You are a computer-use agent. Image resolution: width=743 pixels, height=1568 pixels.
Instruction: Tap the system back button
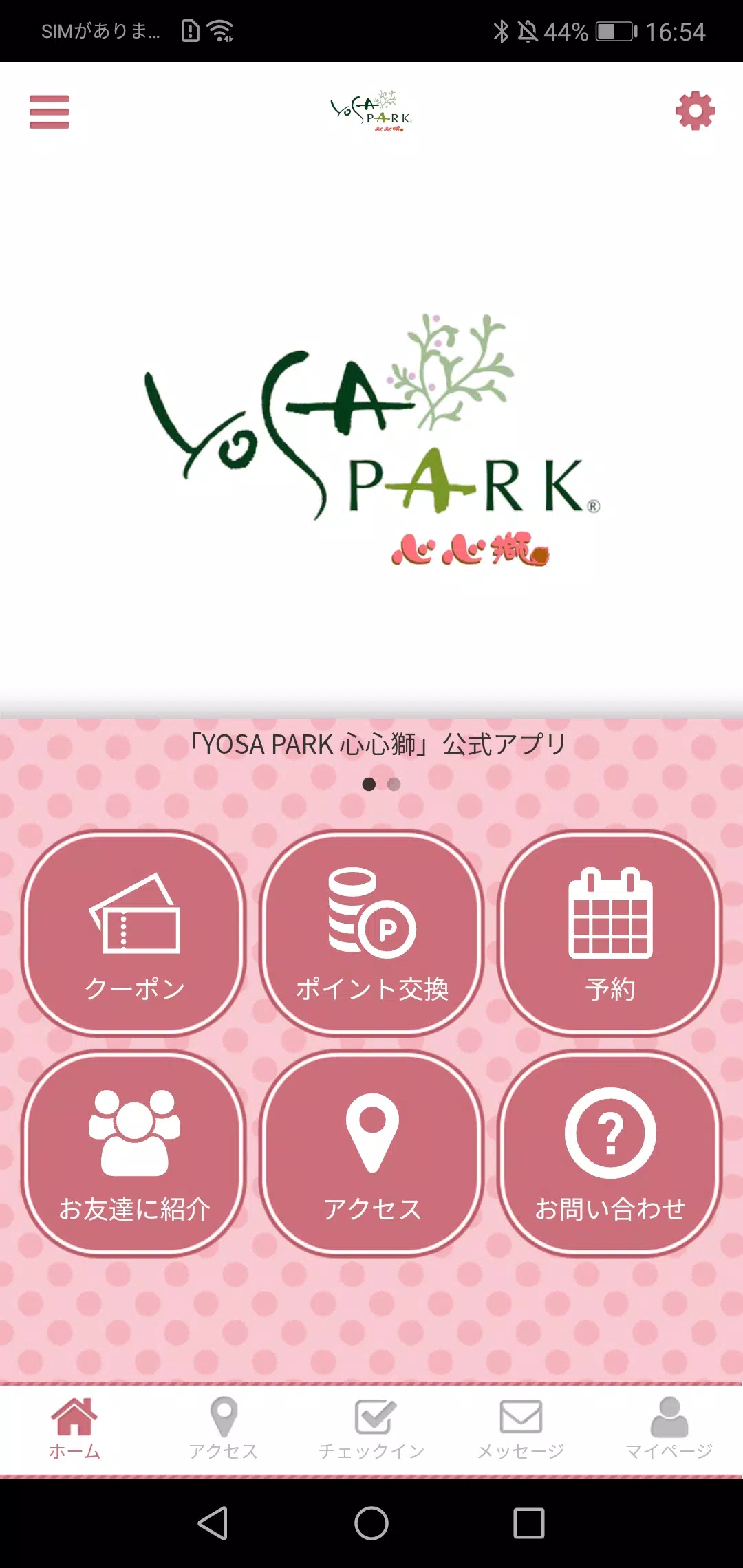coord(213,1523)
